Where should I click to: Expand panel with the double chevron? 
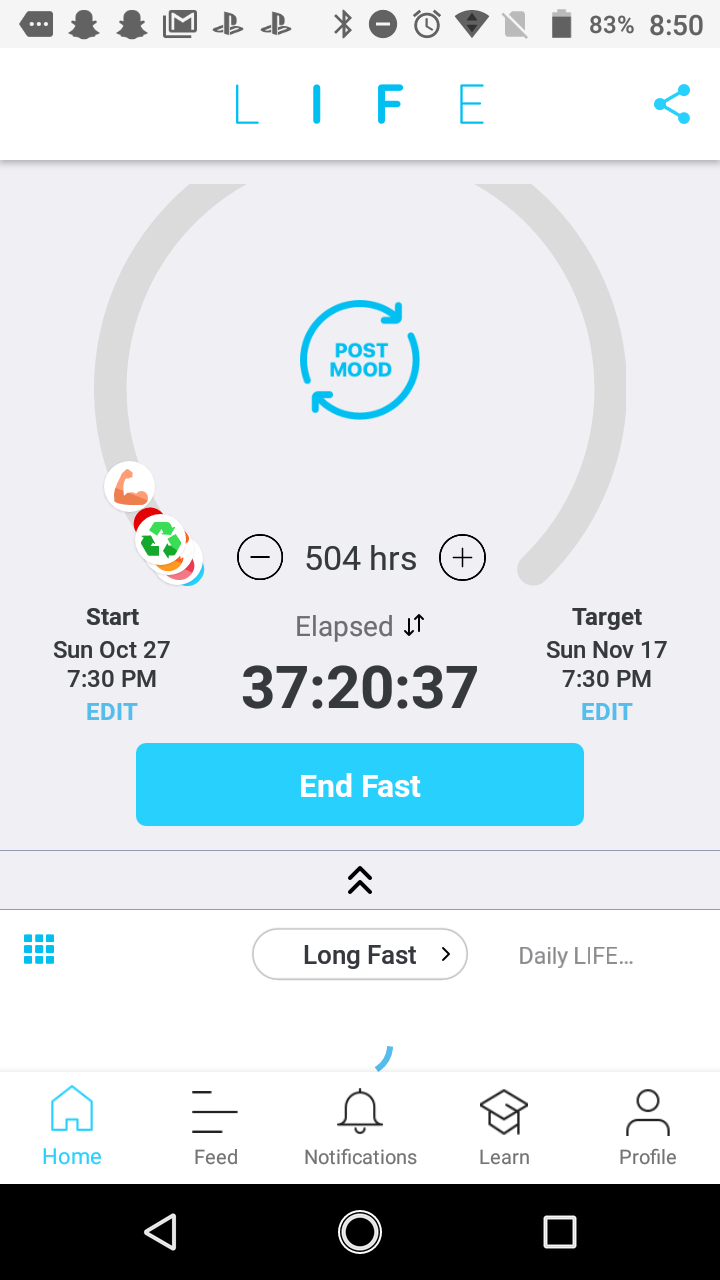(360, 880)
